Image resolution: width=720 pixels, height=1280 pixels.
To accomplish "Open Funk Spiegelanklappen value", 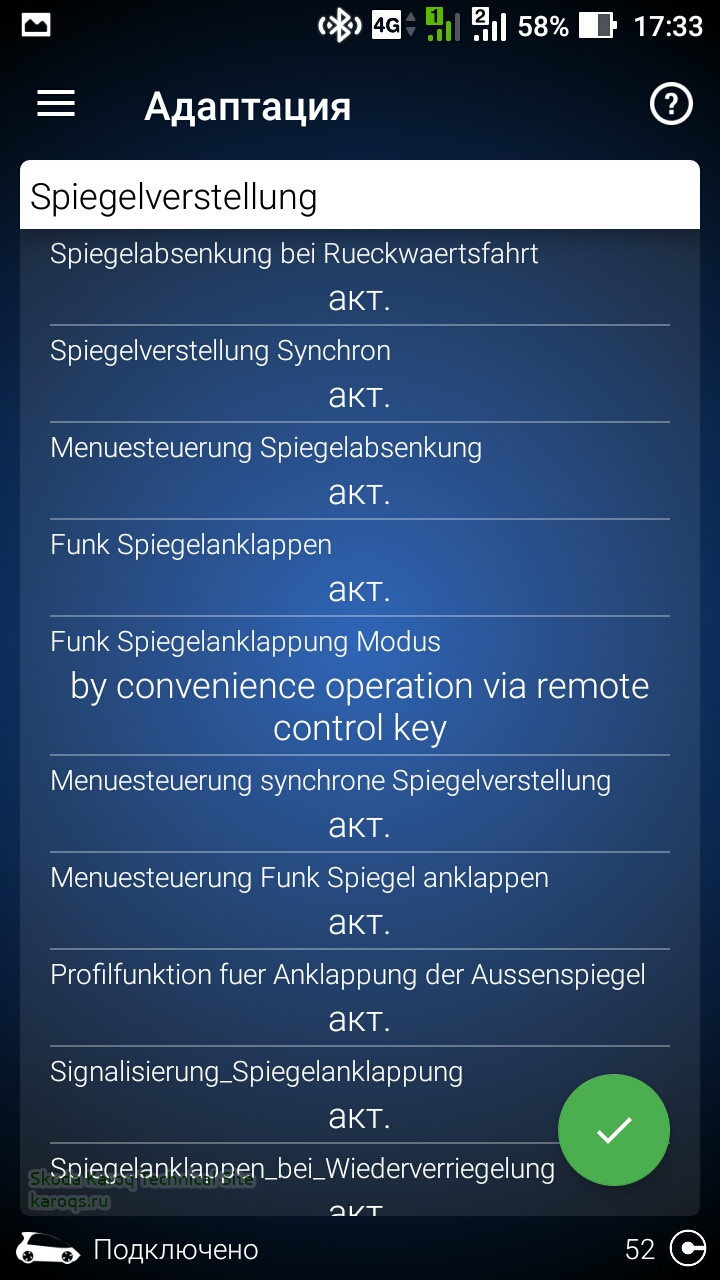I will 360,589.
